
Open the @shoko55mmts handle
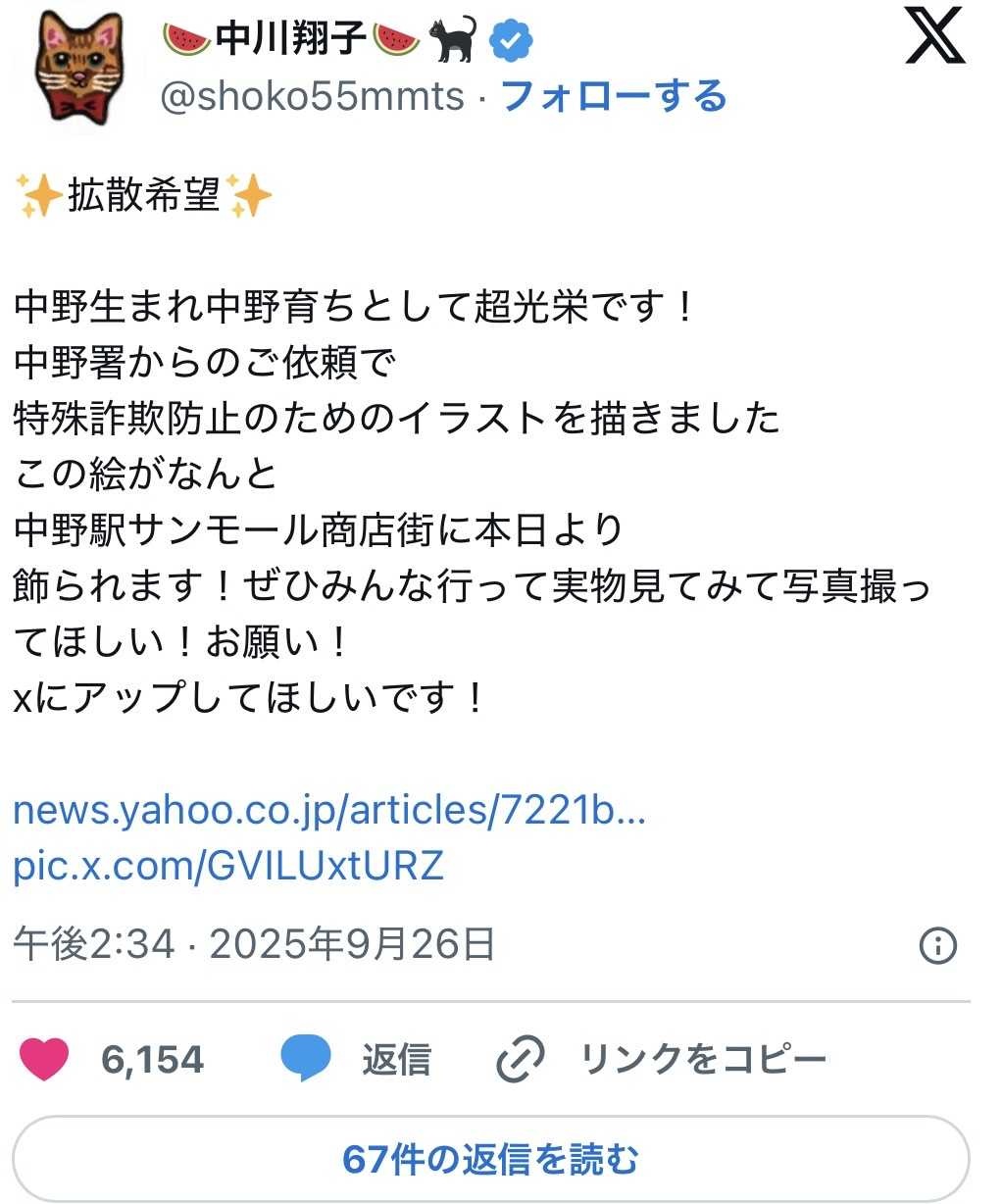click(312, 97)
